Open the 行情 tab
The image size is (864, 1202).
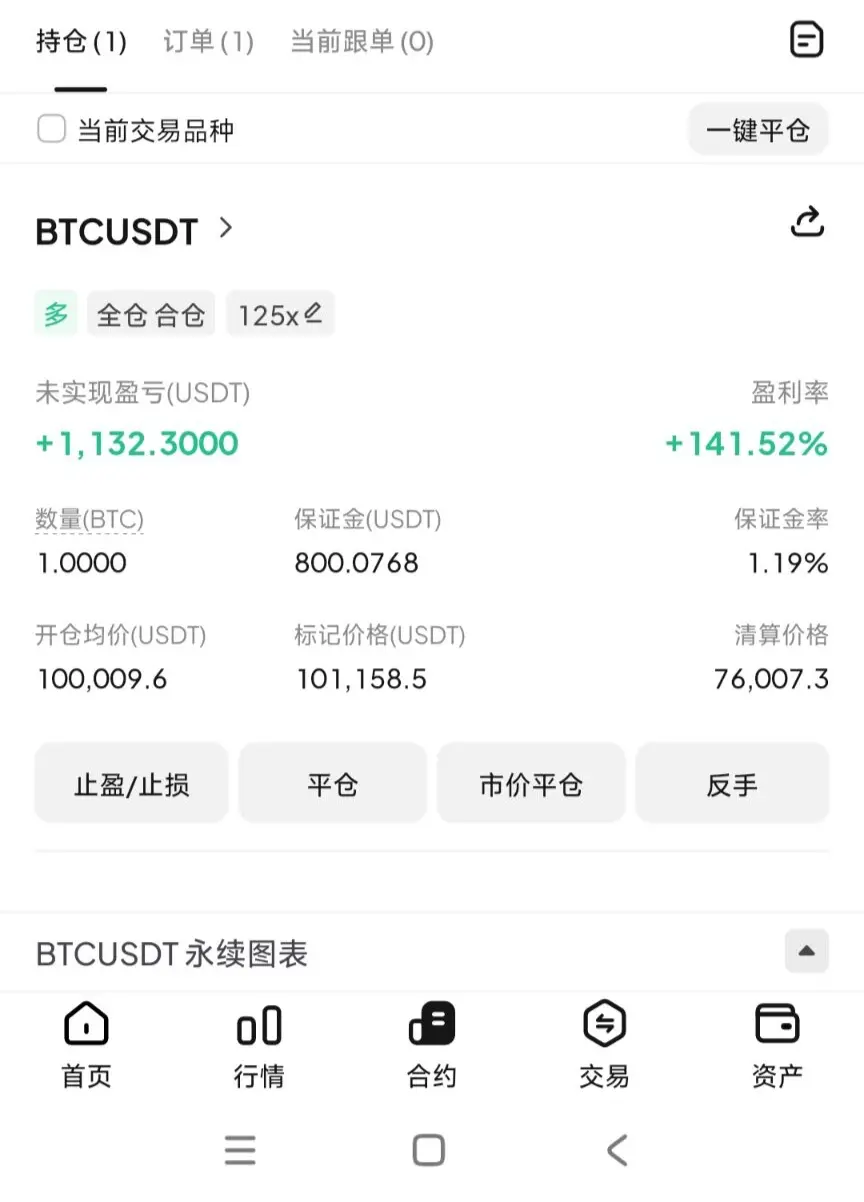click(x=259, y=1046)
